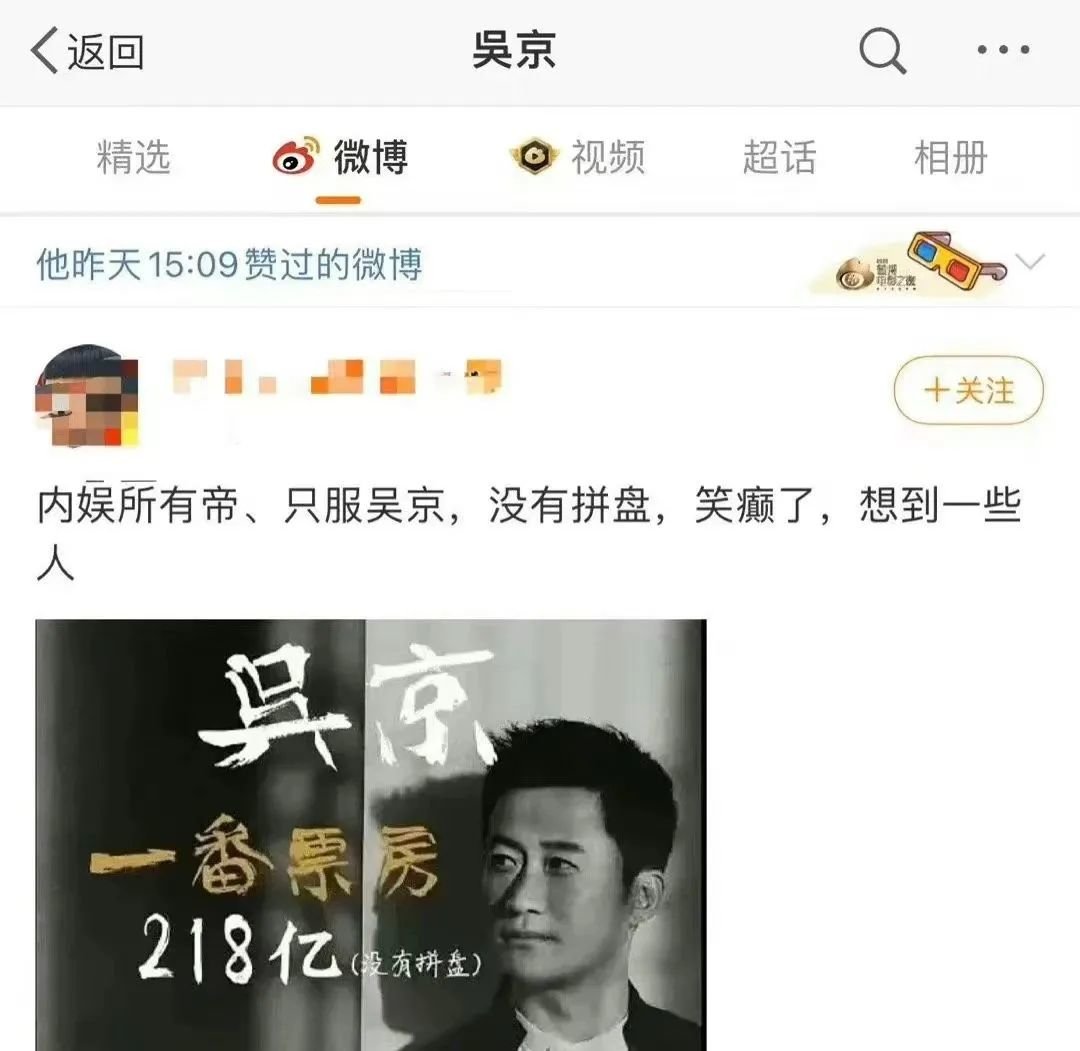Open the 吴京 一番票房 post image
The image size is (1080, 1051).
(x=370, y=834)
